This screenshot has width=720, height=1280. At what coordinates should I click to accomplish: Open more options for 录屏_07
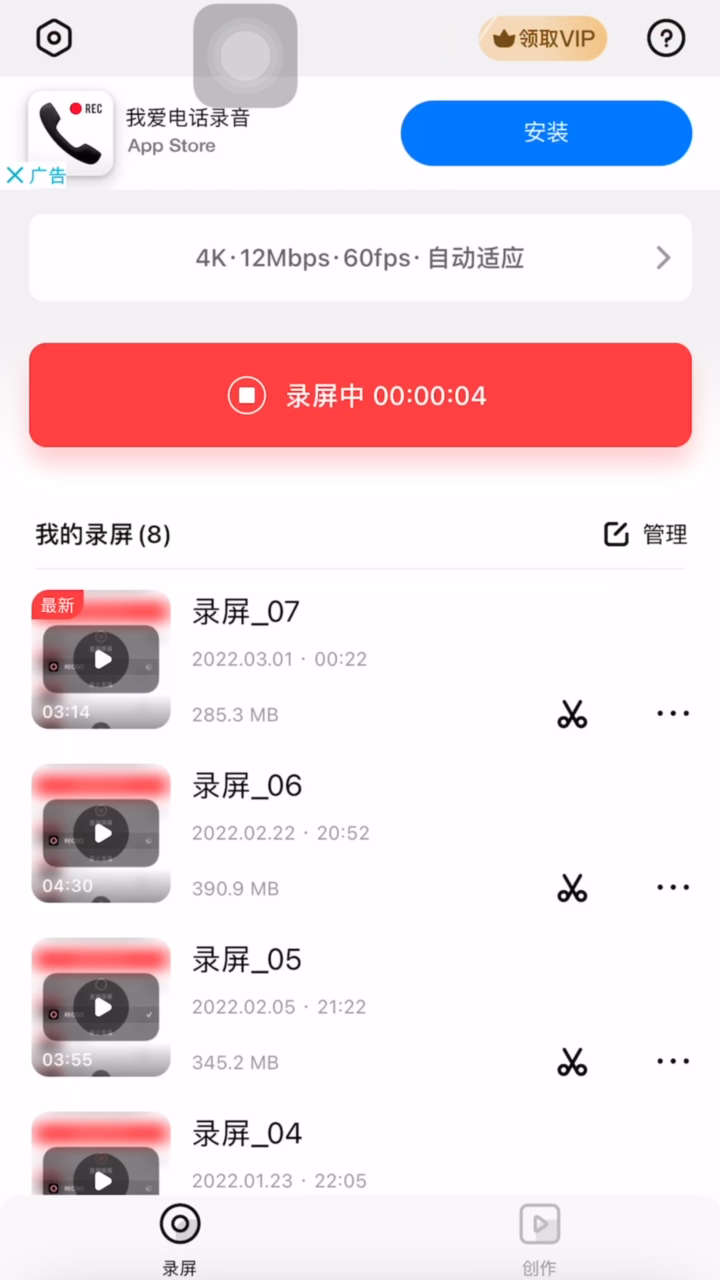tap(673, 714)
